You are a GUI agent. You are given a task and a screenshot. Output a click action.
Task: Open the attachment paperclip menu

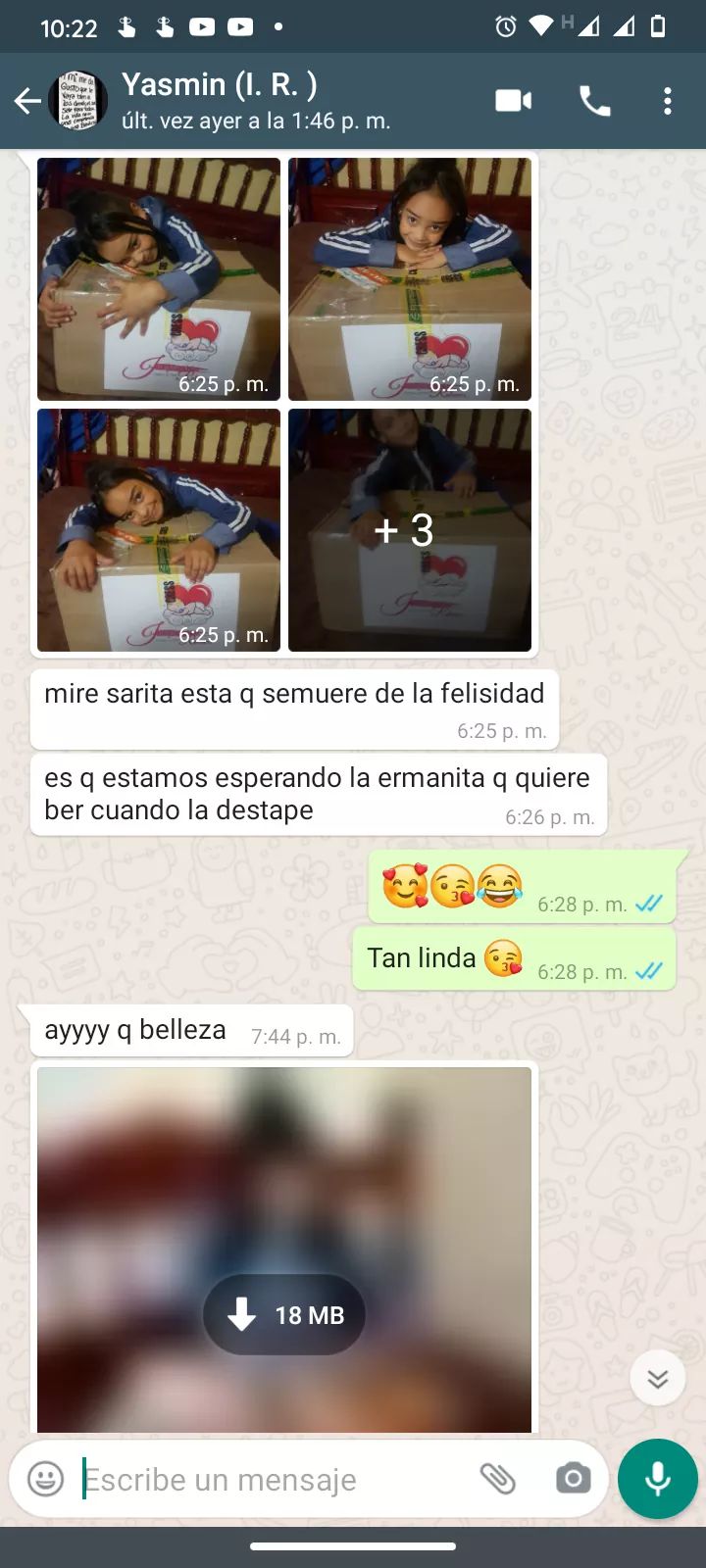(498, 1479)
